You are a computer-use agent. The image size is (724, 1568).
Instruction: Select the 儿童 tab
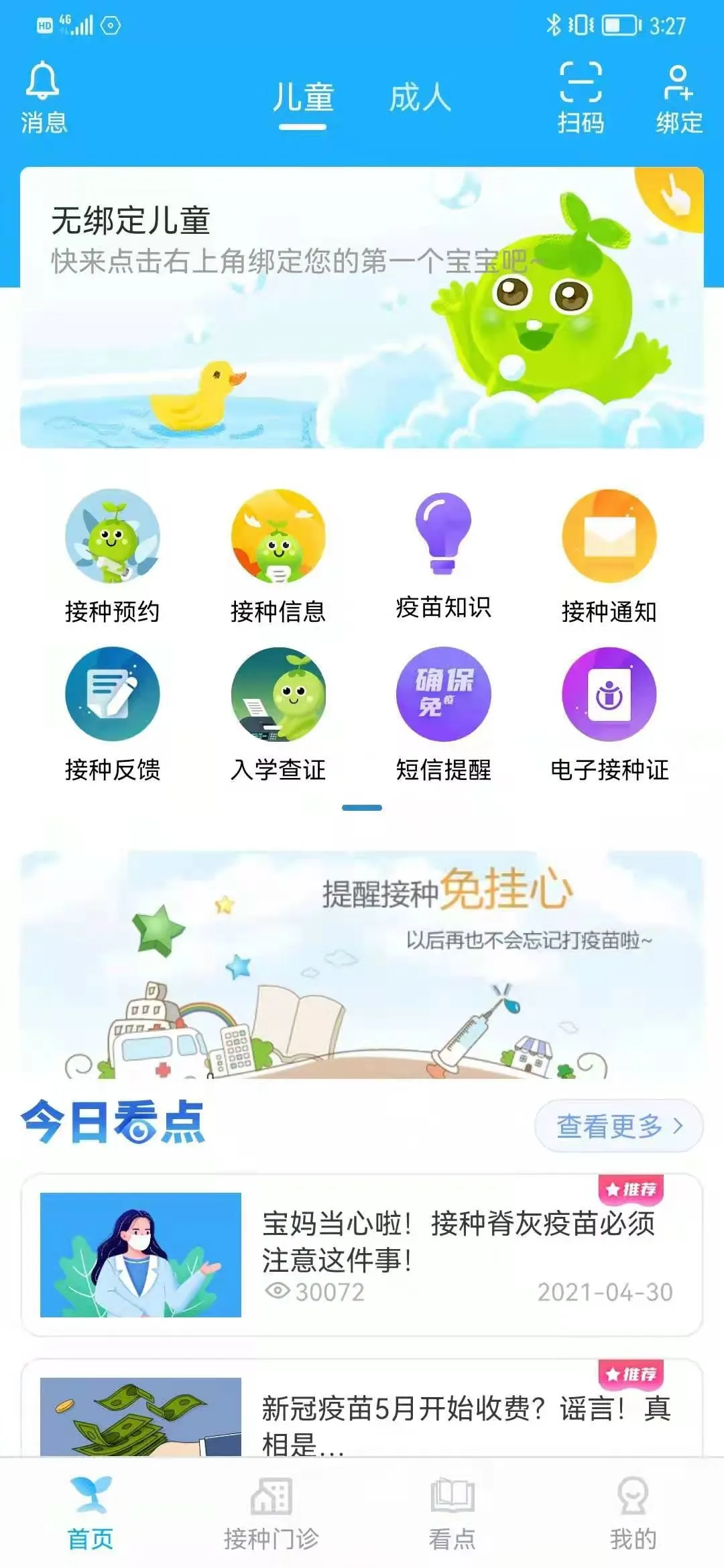(303, 98)
